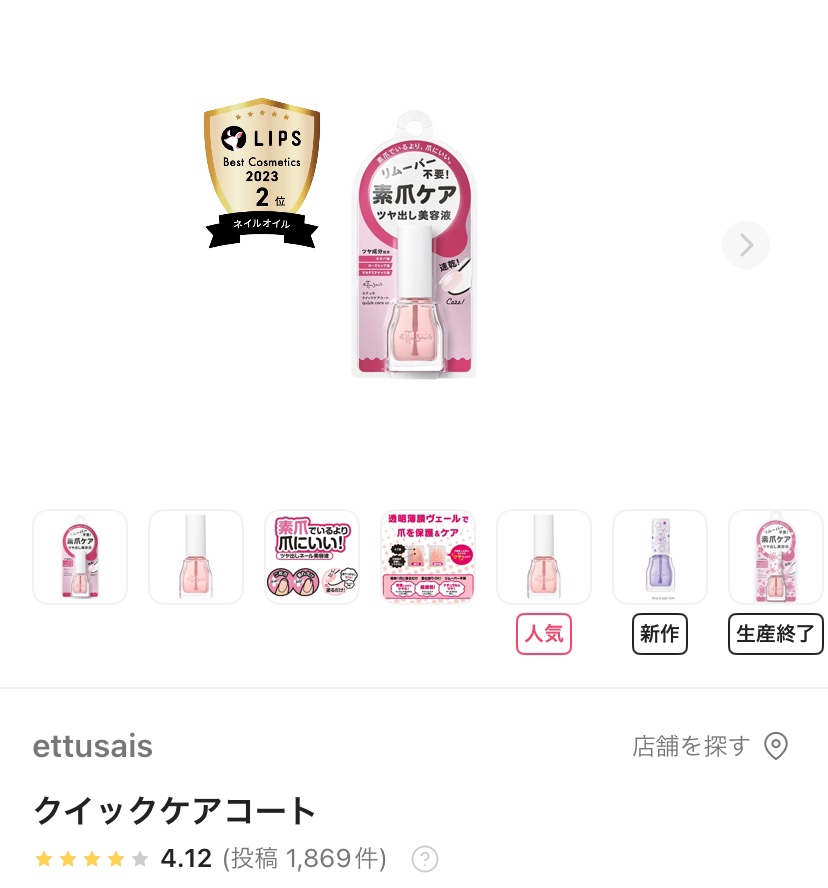The height and width of the screenshot is (888, 828).
Task: Open the 透明薄膜ヴェール info thumbnail
Action: 427,557
